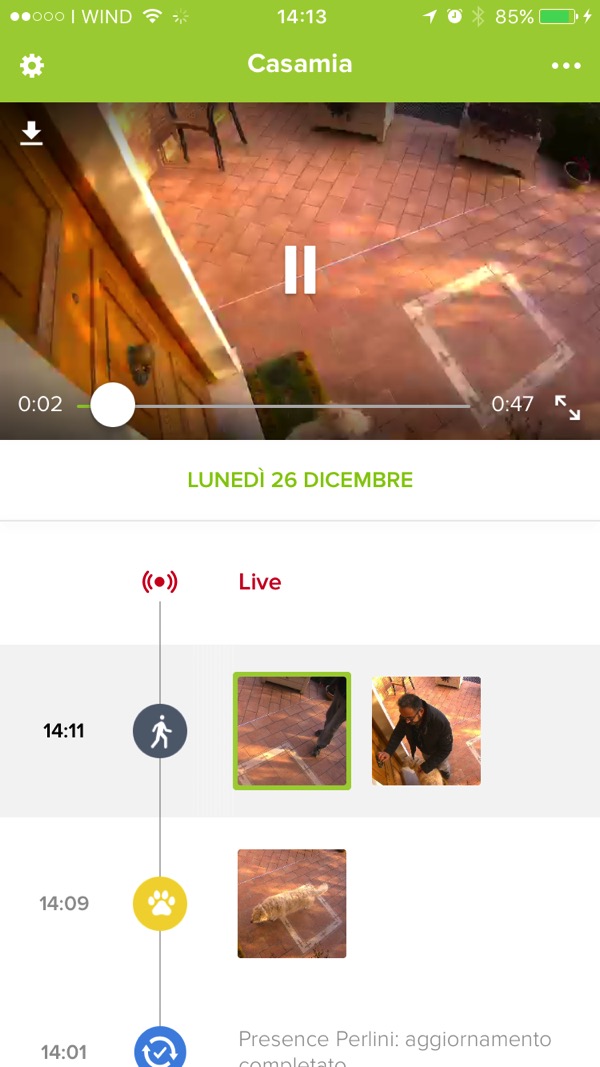Tap the yellow paw animal event marker

[160, 904]
